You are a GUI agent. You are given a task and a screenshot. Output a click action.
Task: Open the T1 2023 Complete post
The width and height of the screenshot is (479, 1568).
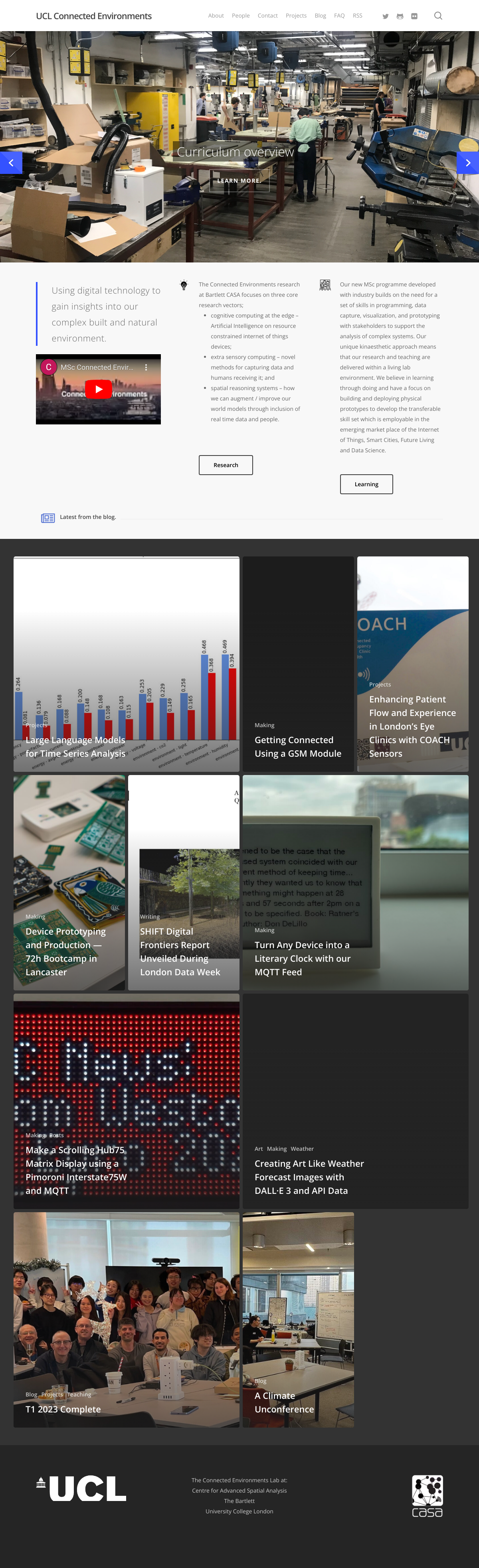(63, 1409)
